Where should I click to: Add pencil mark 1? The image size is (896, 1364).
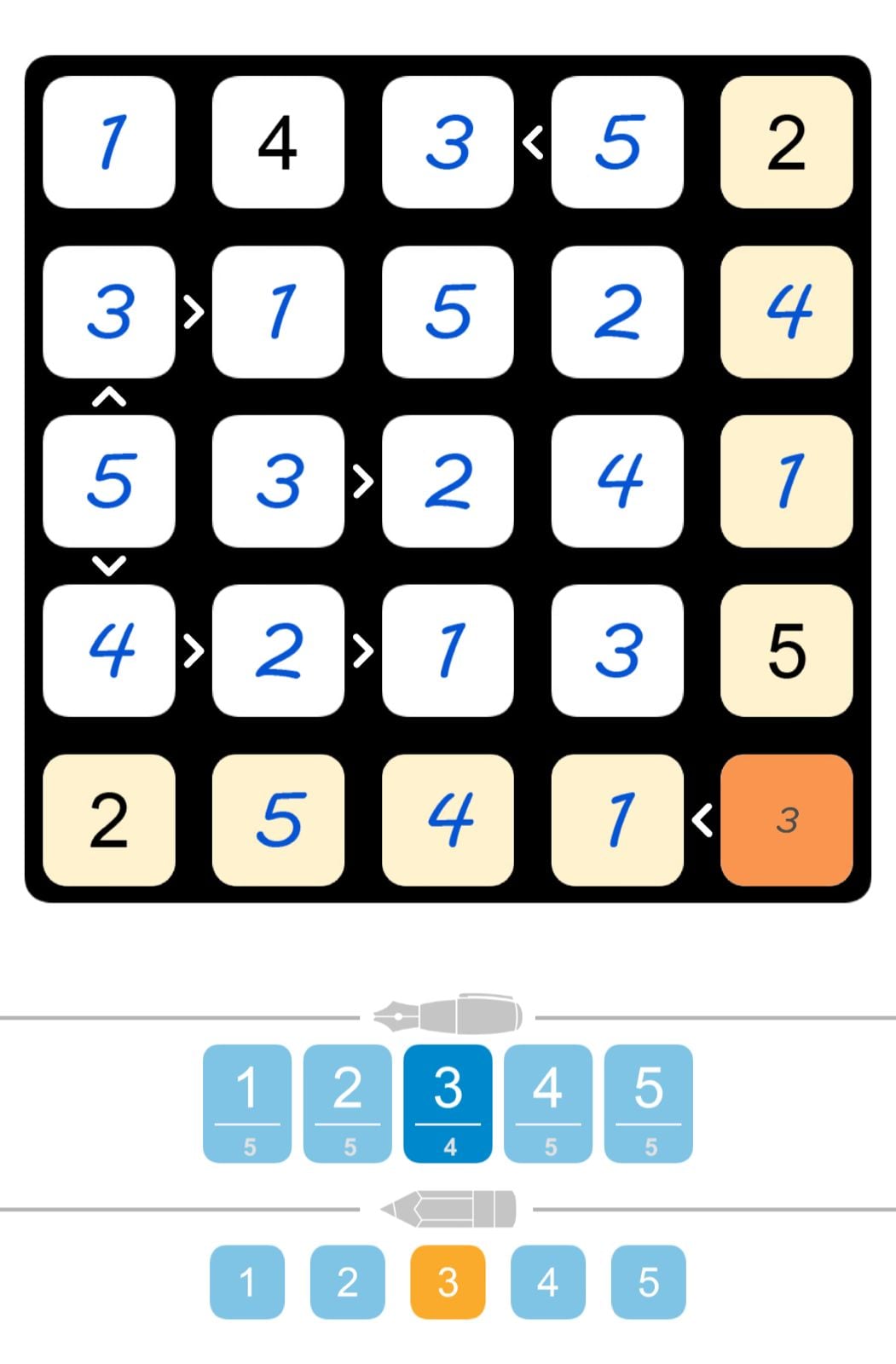coord(247,1281)
